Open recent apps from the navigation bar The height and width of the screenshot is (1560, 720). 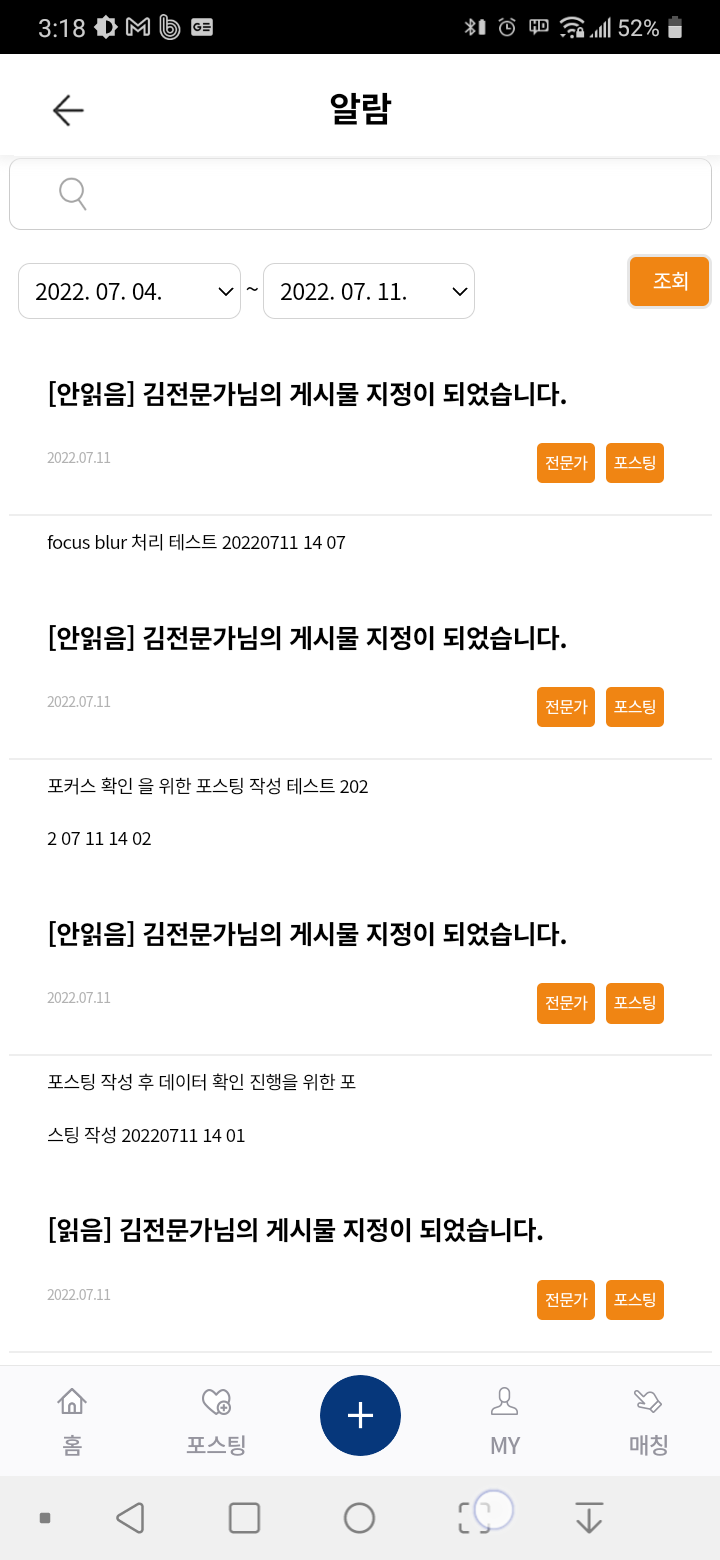tap(244, 1518)
